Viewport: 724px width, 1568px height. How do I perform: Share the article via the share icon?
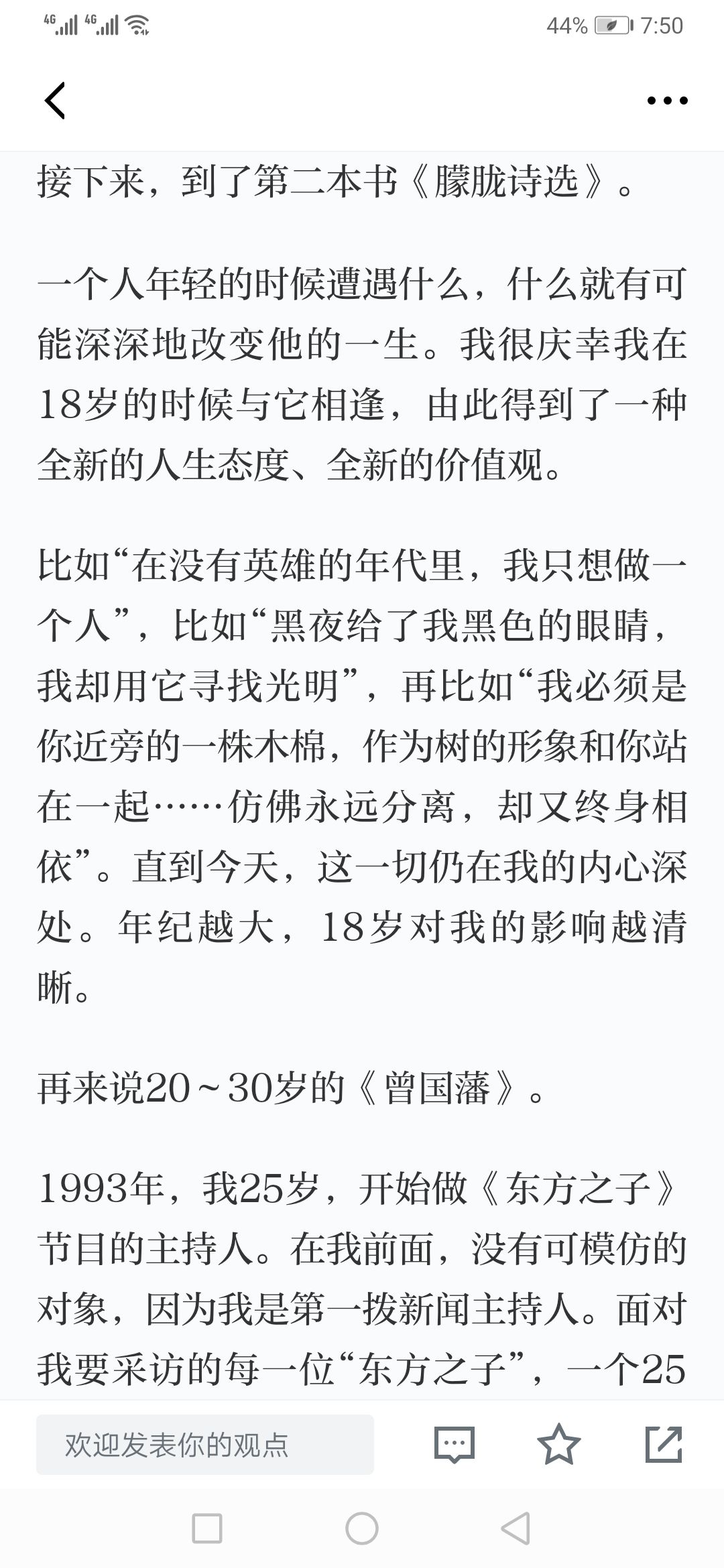pos(664,1444)
